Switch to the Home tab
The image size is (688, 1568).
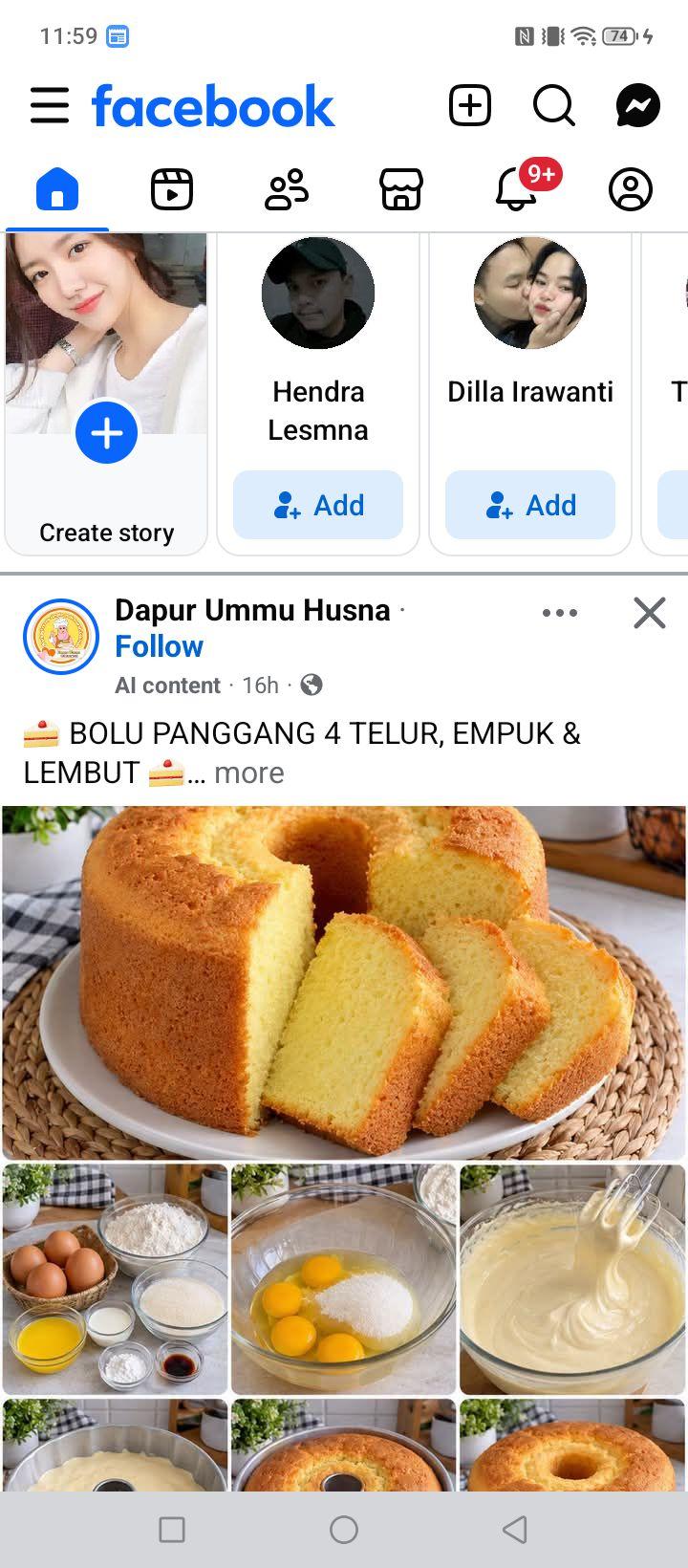[x=57, y=188]
